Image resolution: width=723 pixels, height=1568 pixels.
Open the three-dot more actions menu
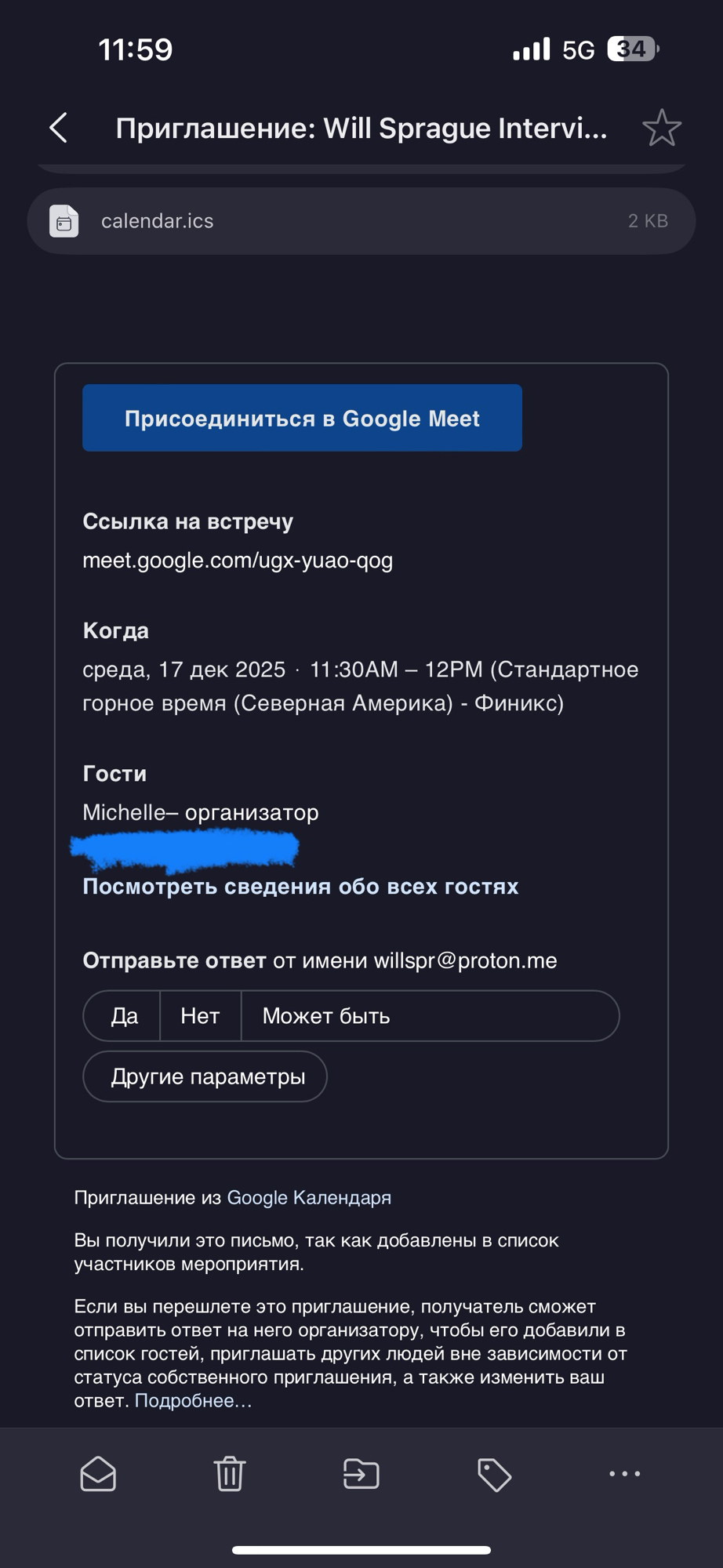coord(625,1474)
